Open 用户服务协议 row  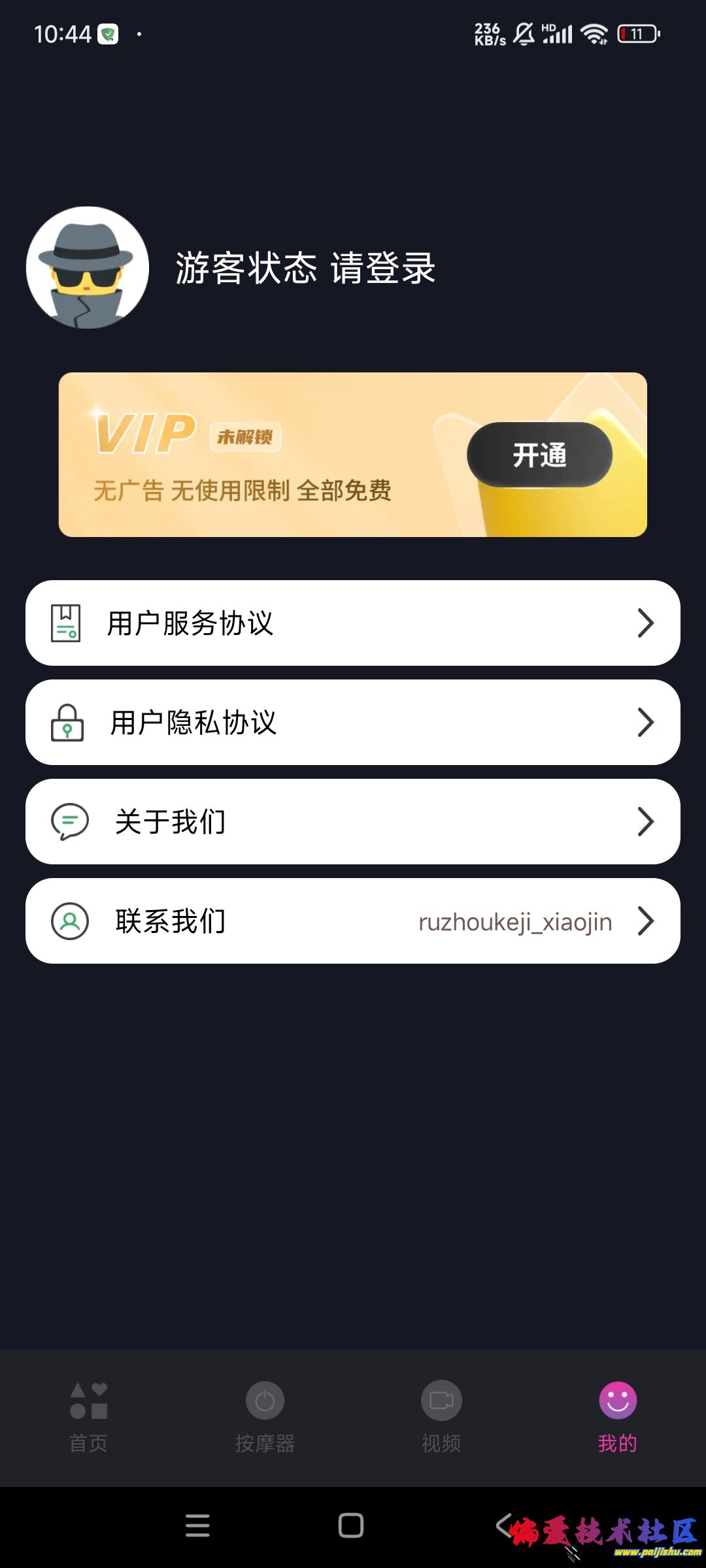353,623
